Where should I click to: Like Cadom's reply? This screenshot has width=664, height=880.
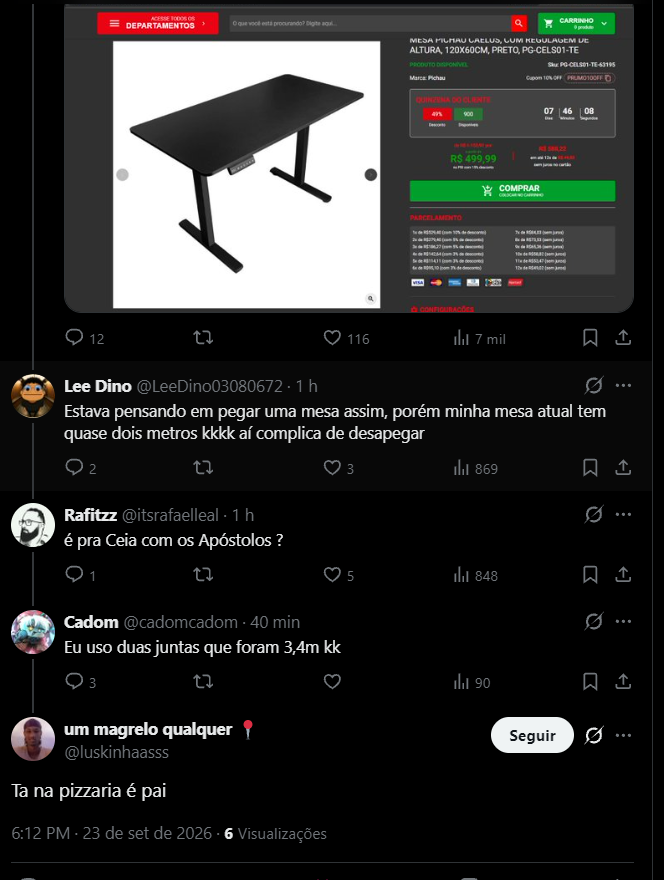[332, 681]
